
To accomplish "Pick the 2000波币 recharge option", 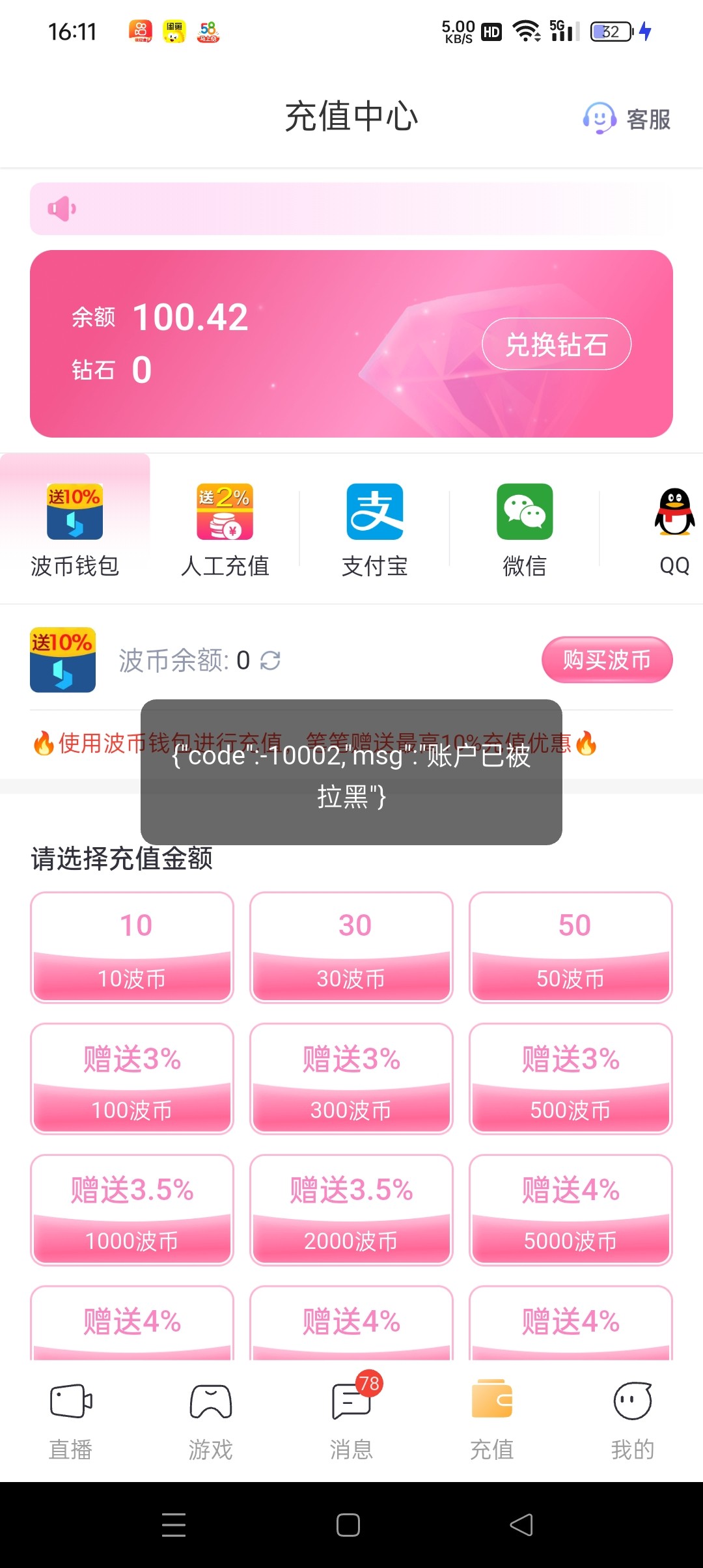I will pyautogui.click(x=351, y=1211).
